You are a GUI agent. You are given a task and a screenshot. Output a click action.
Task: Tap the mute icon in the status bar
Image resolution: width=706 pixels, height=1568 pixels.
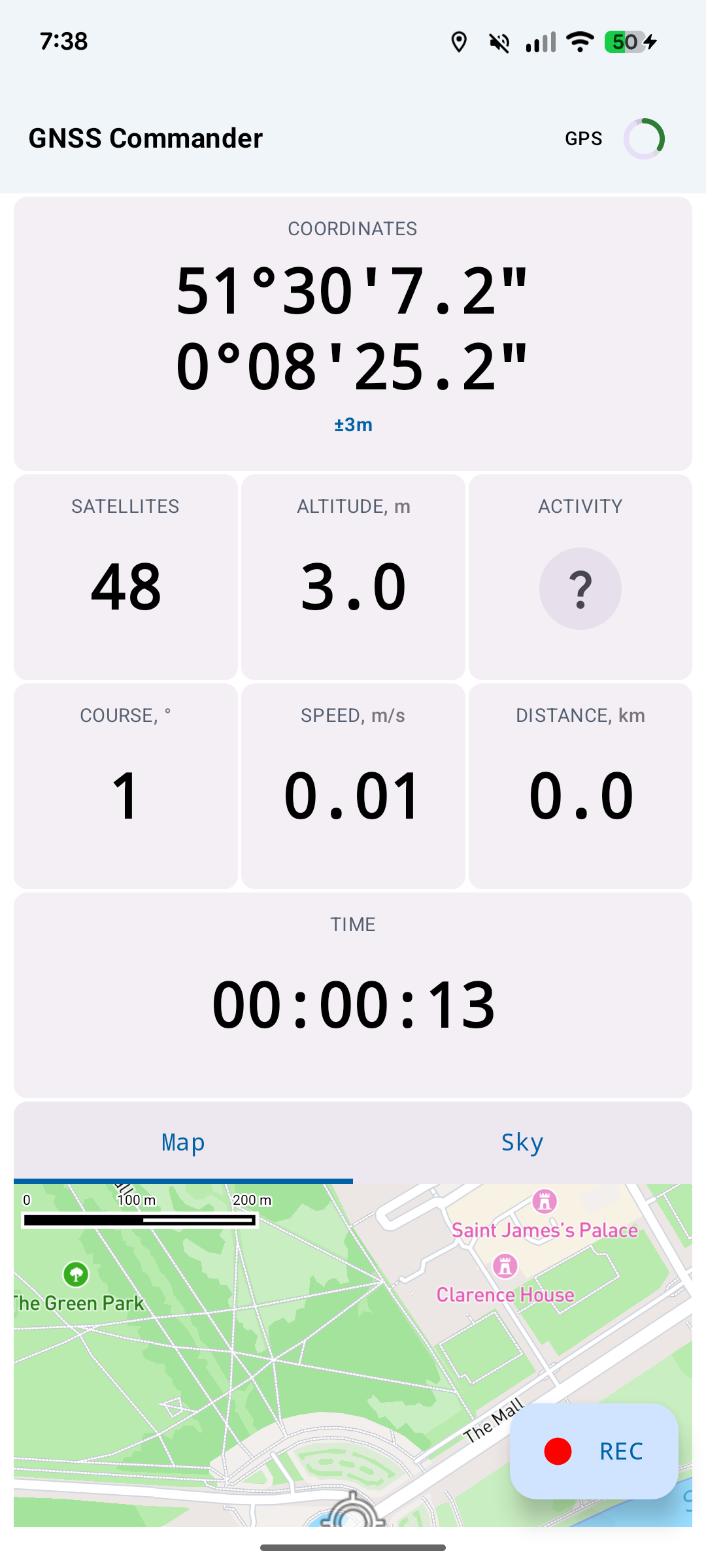click(x=499, y=42)
